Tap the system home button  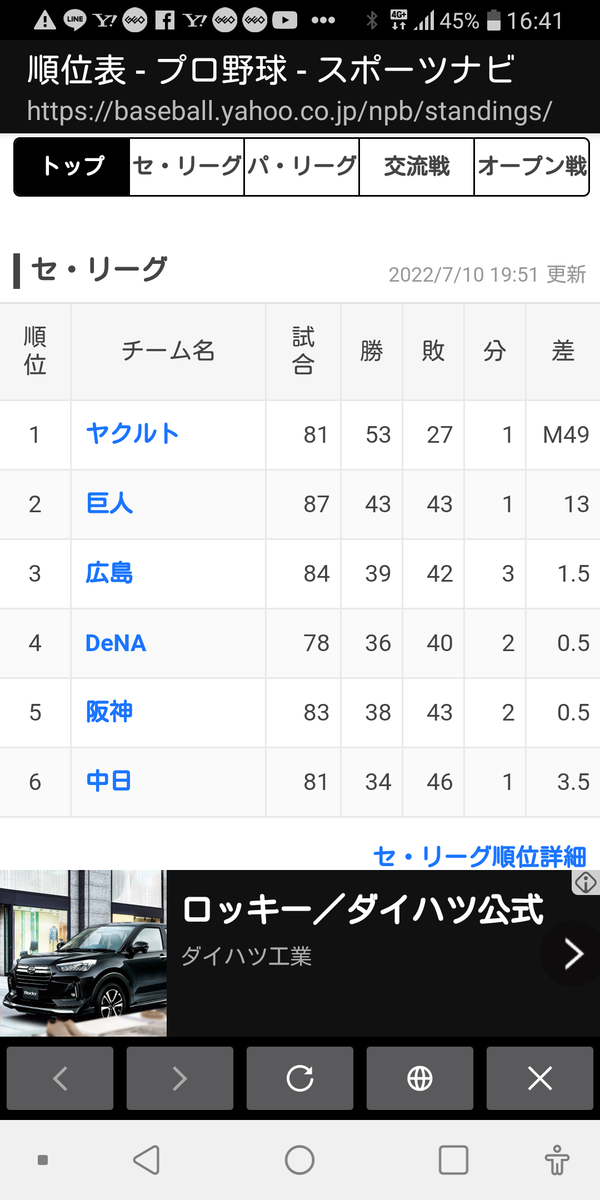coord(300,1160)
